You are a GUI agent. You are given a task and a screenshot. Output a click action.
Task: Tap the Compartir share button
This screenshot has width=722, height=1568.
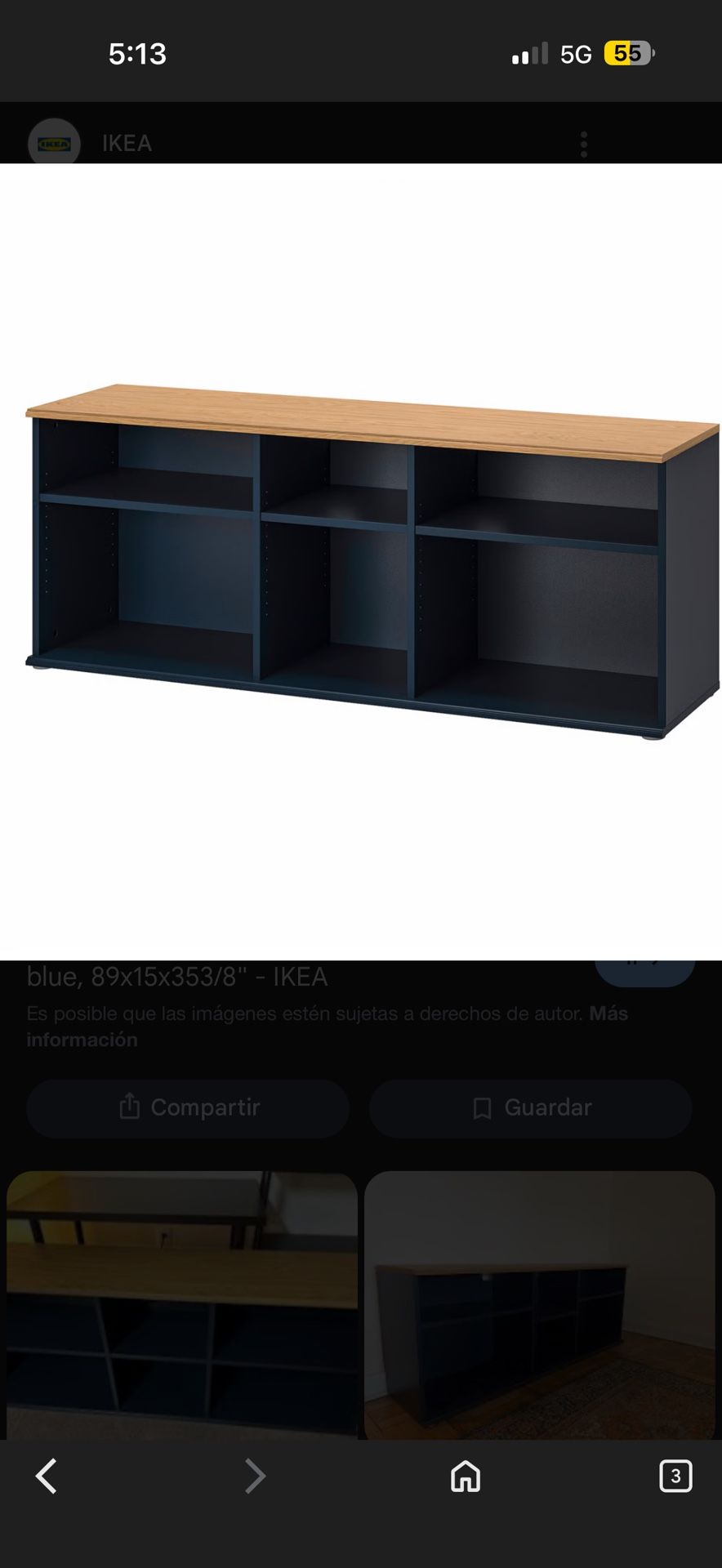188,1107
